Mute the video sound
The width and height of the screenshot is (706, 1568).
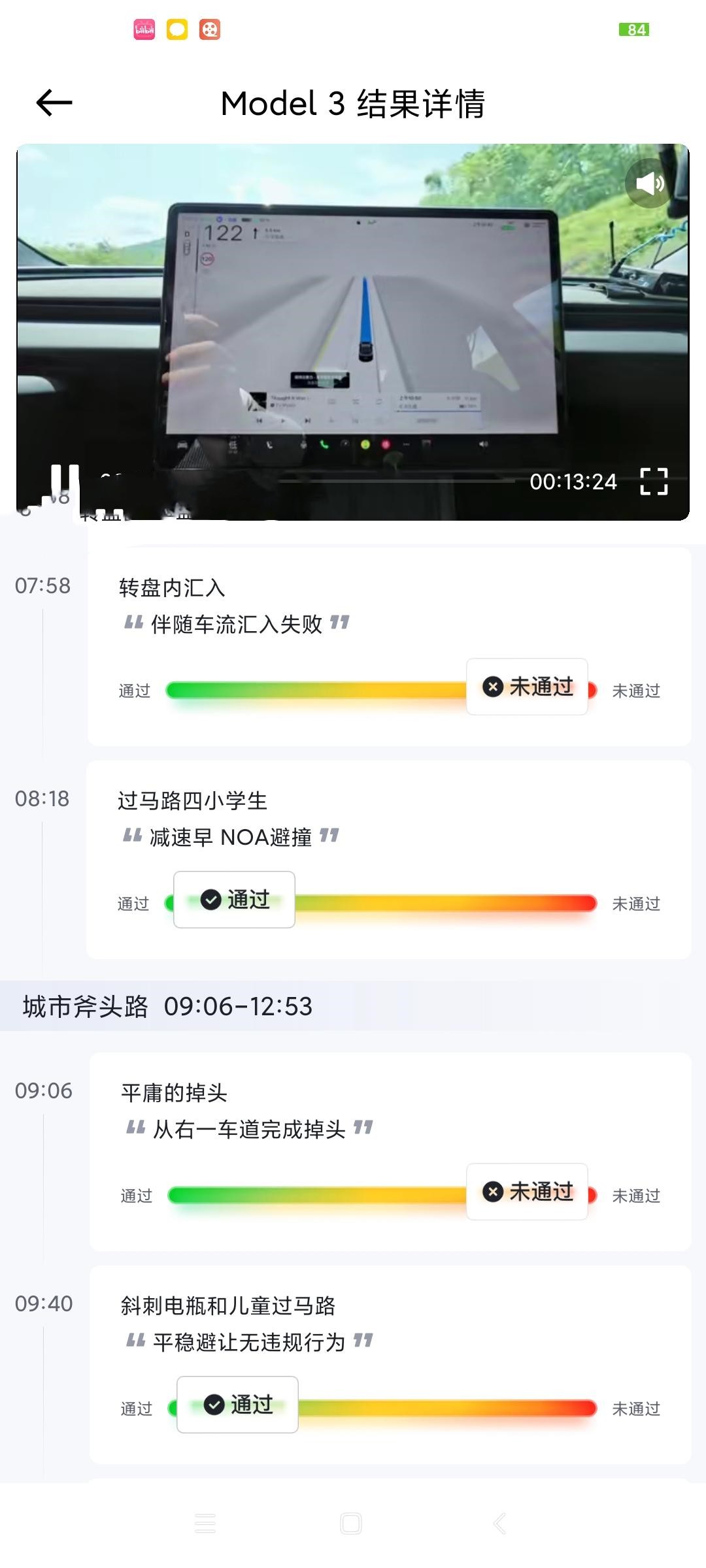click(x=648, y=184)
